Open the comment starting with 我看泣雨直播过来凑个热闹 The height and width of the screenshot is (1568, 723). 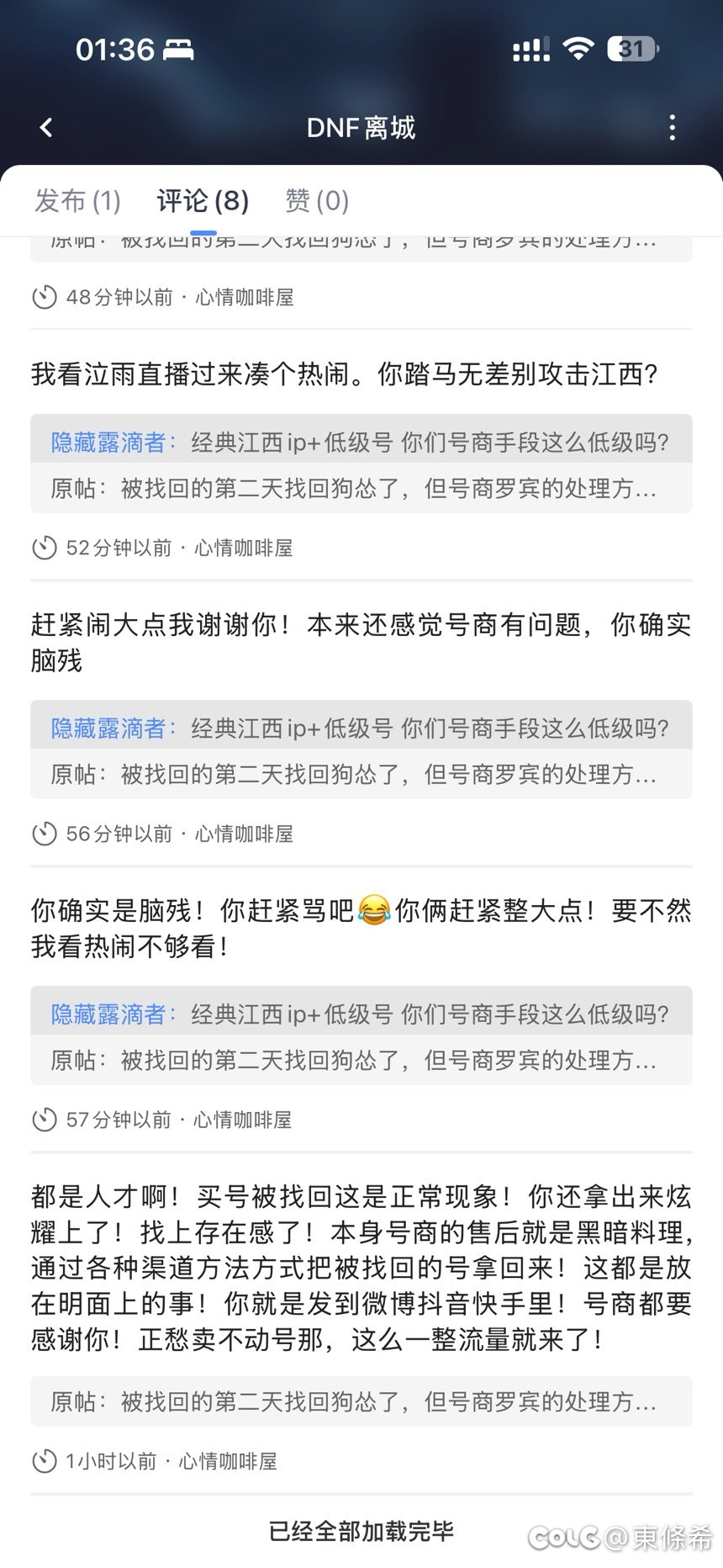click(x=344, y=374)
